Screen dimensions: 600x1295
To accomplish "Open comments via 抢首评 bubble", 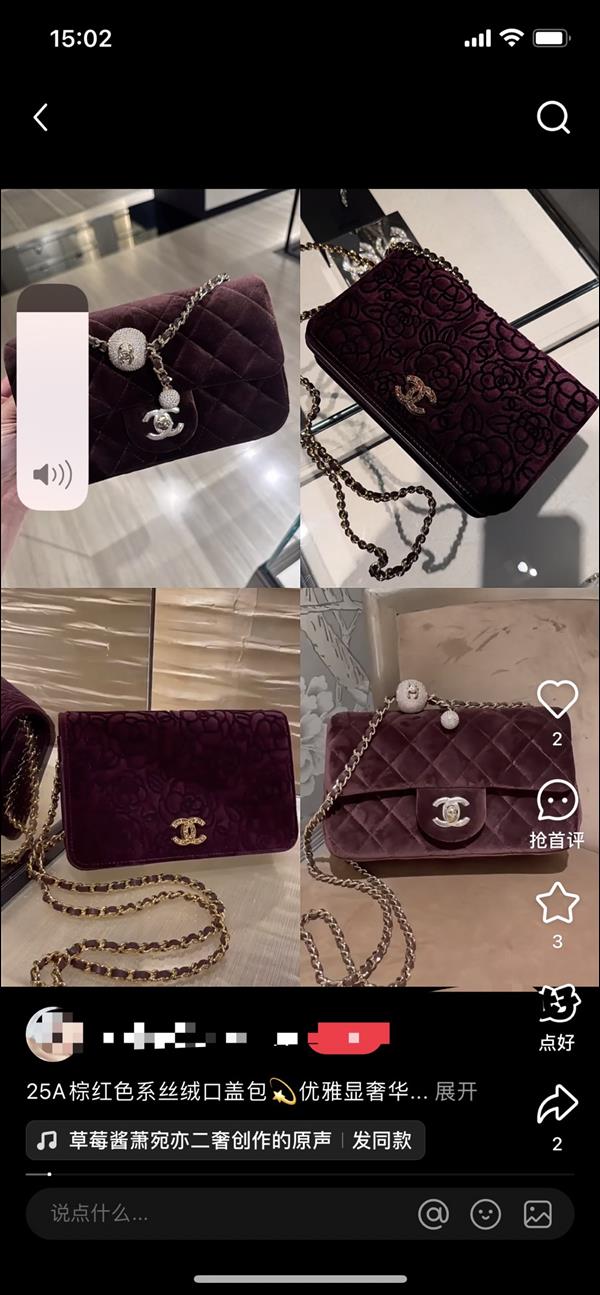I will (x=557, y=801).
